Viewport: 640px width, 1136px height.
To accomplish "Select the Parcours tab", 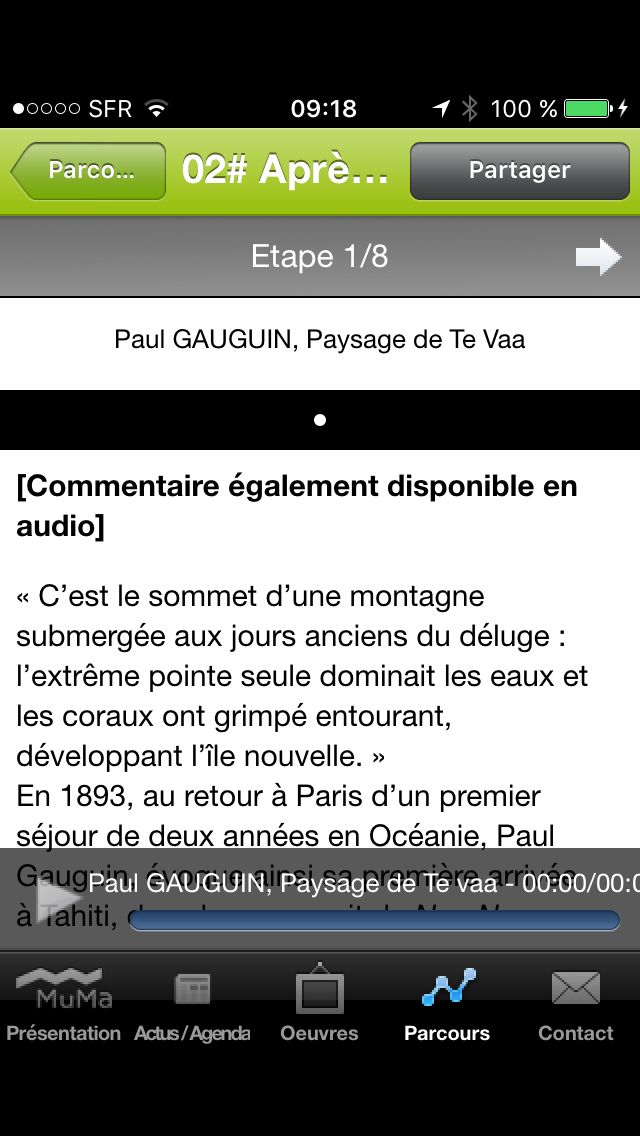I will click(x=447, y=1003).
